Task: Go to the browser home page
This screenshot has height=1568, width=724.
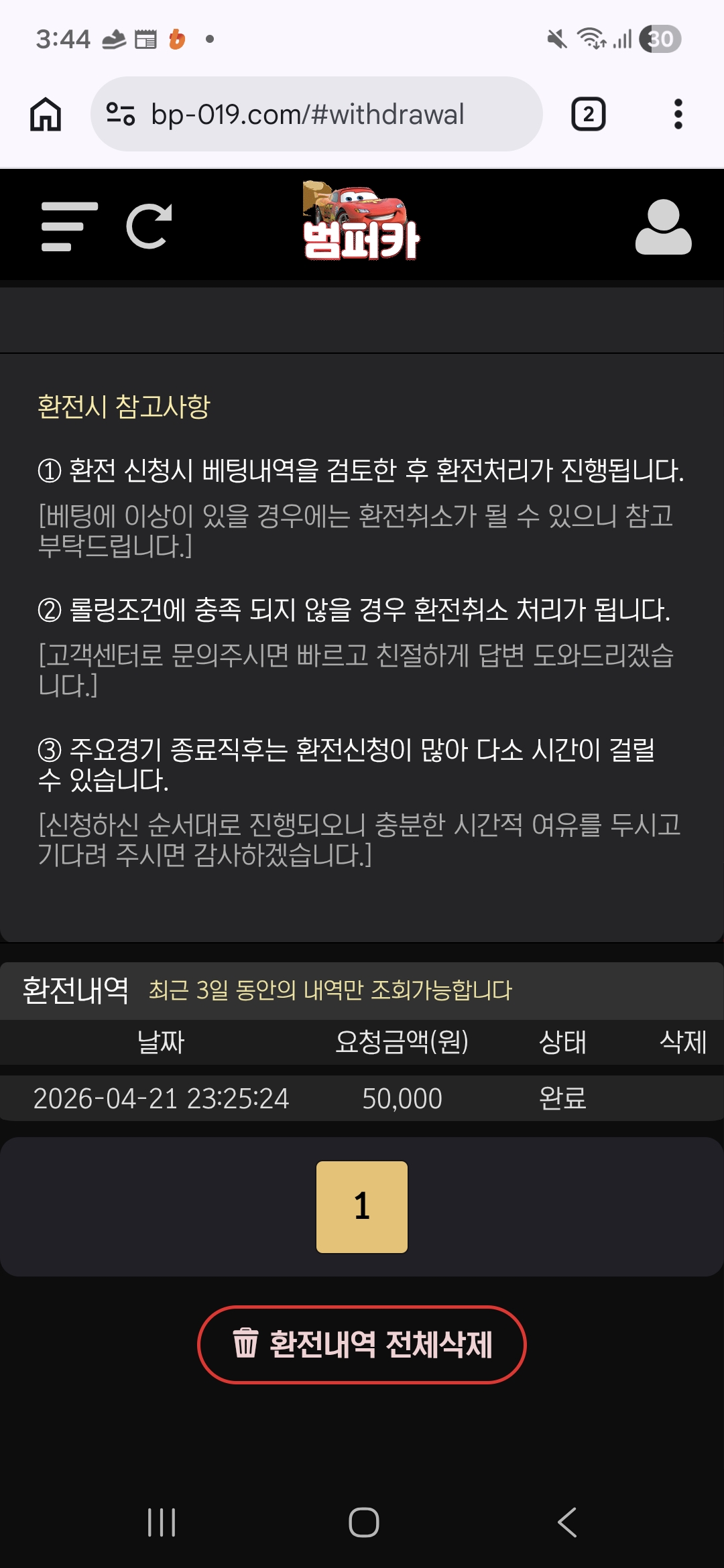Action: tap(46, 115)
